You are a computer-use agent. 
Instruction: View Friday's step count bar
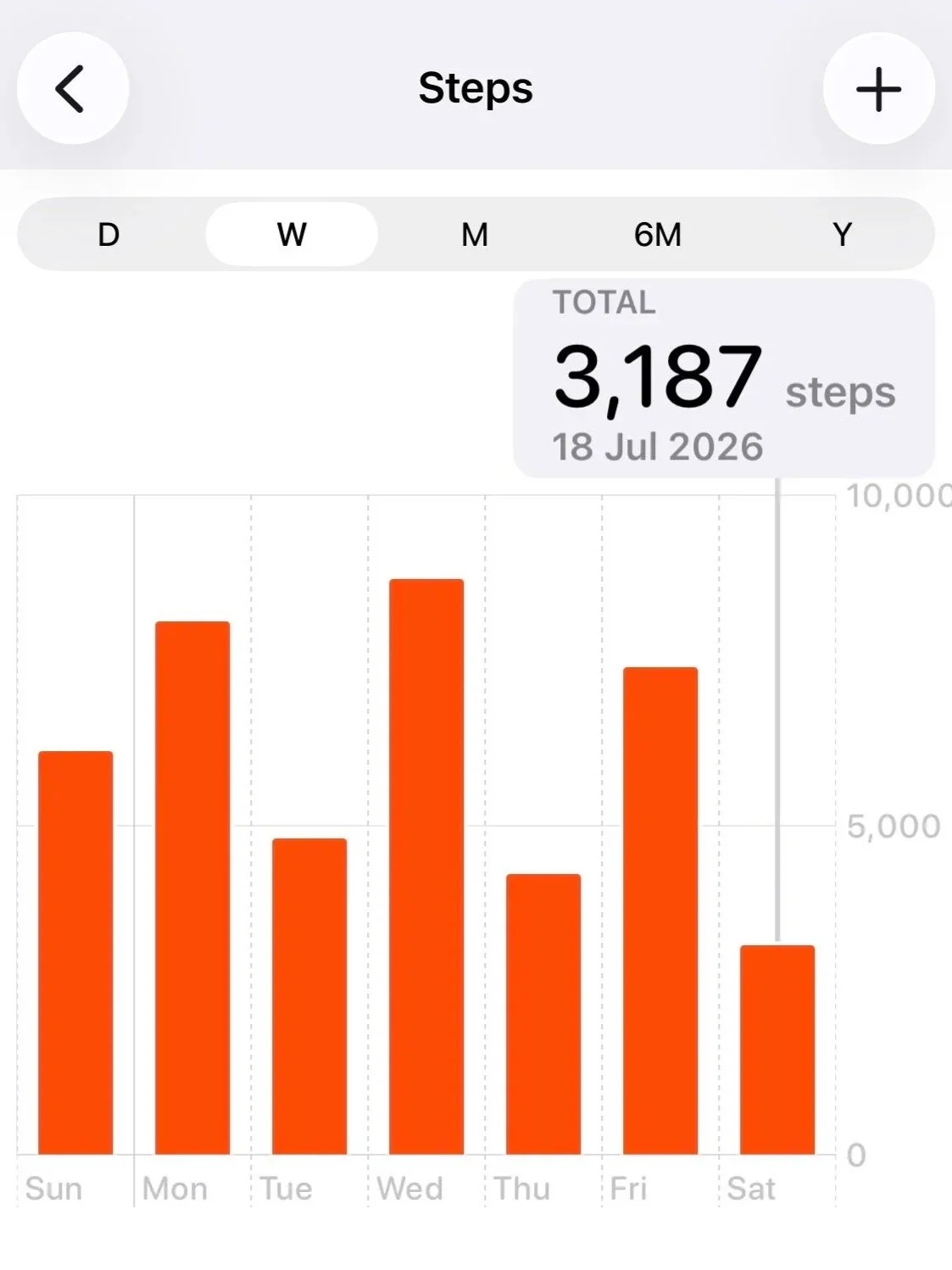[660, 911]
